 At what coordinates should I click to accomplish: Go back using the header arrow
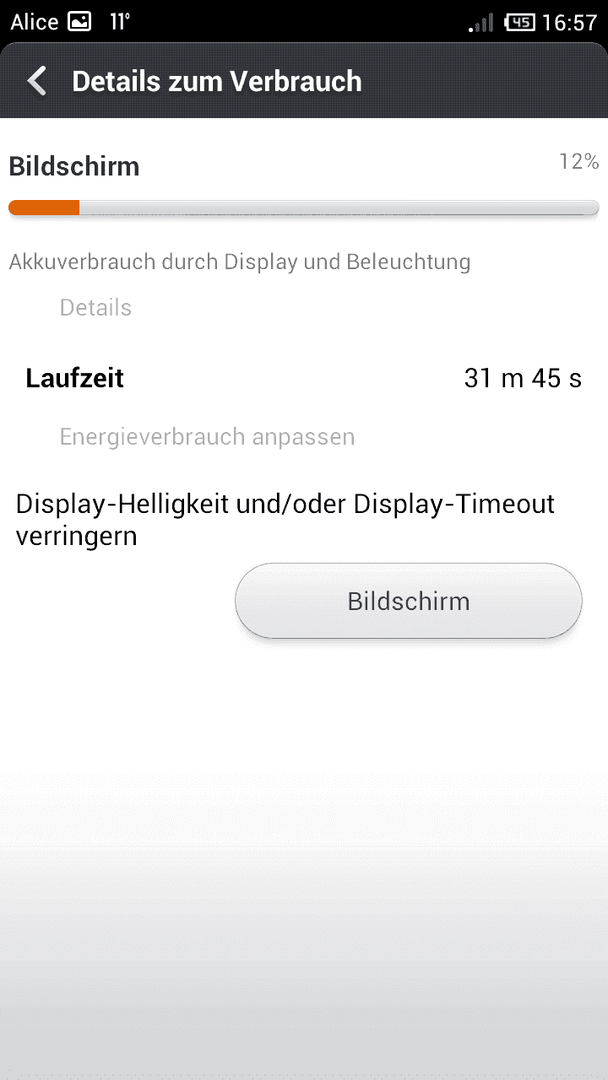click(36, 81)
